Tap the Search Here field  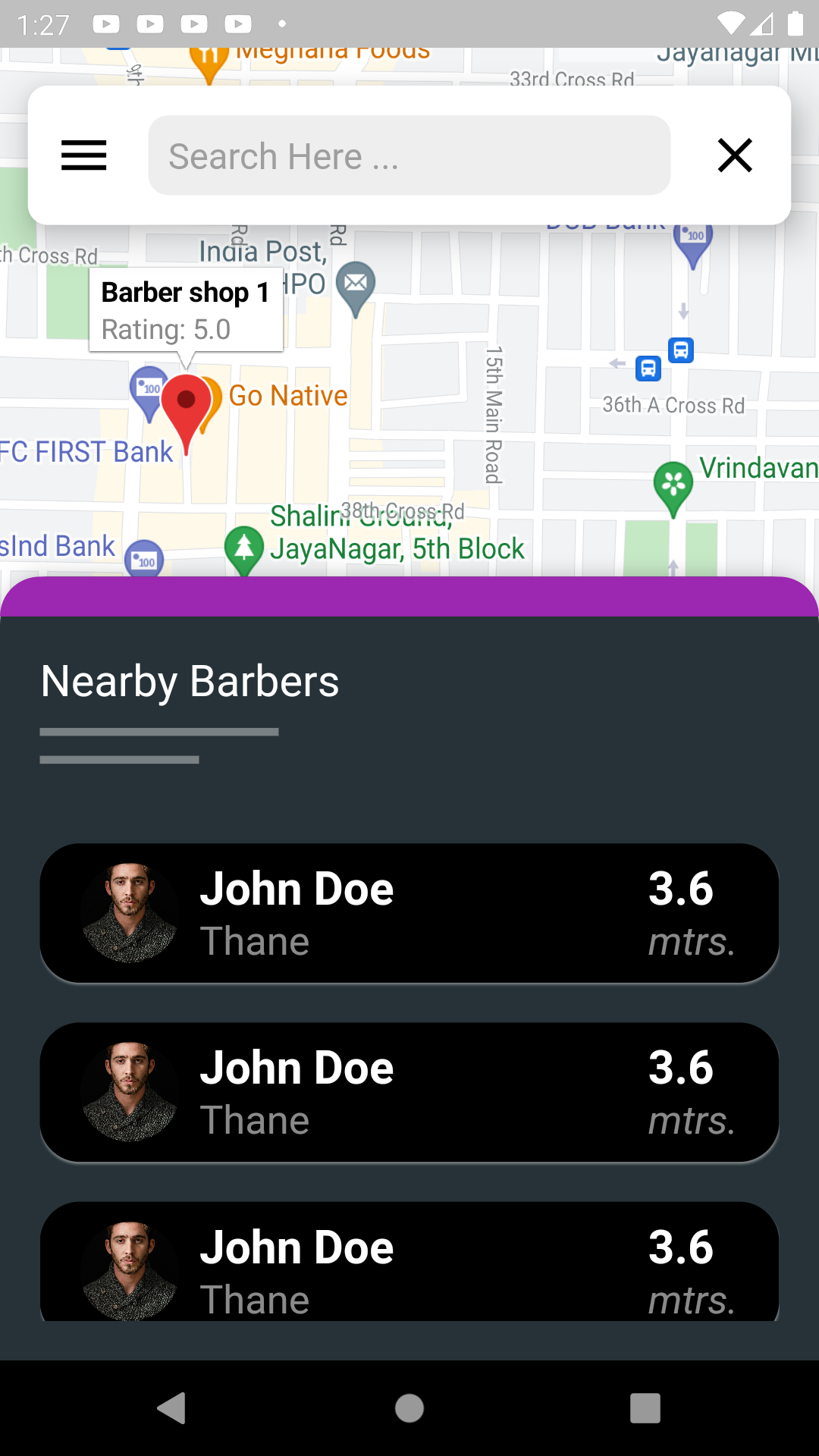coord(409,155)
